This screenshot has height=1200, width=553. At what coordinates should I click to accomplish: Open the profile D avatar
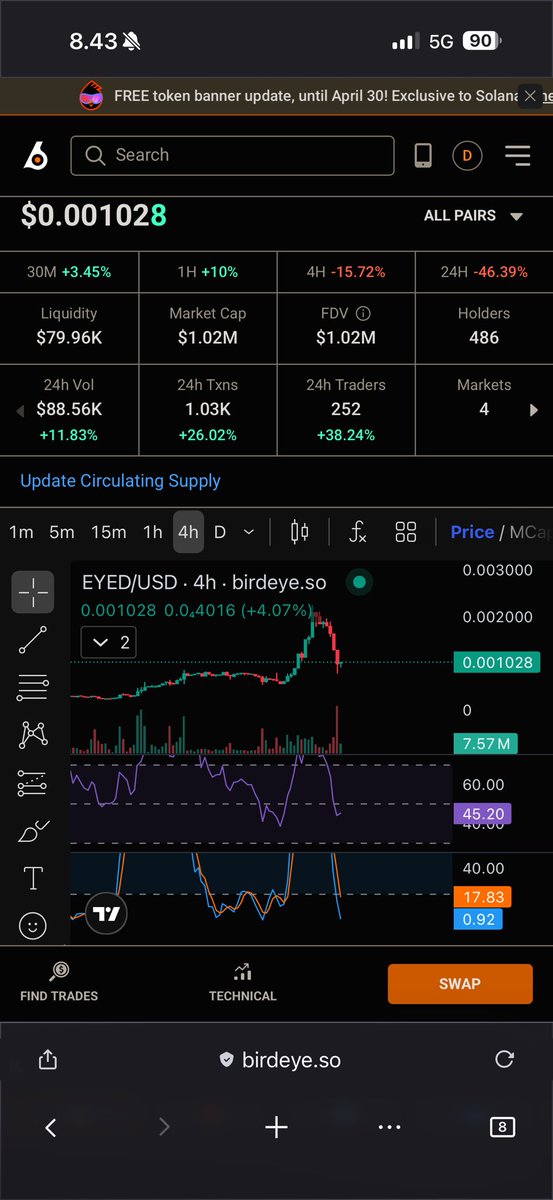point(467,155)
